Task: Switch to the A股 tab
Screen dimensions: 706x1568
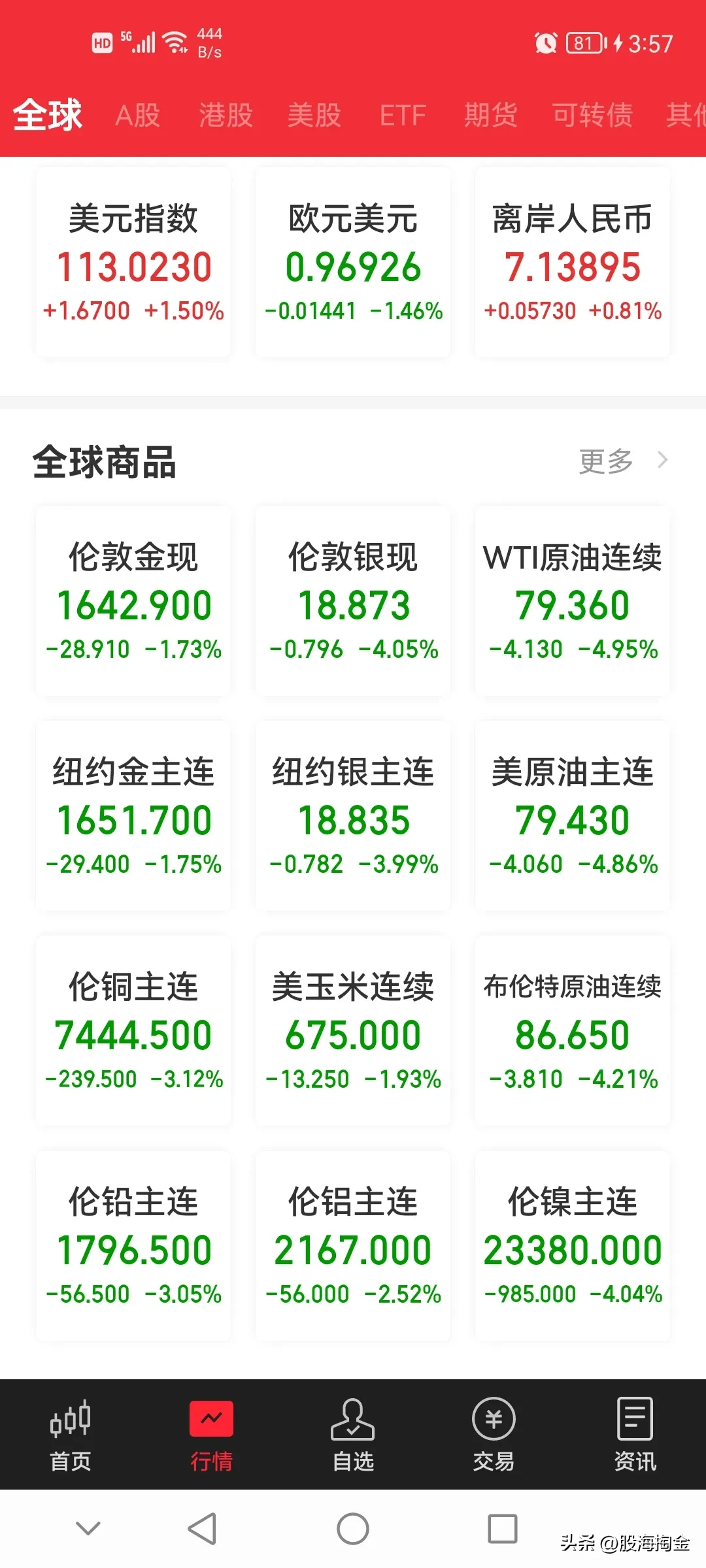Action: click(x=138, y=116)
